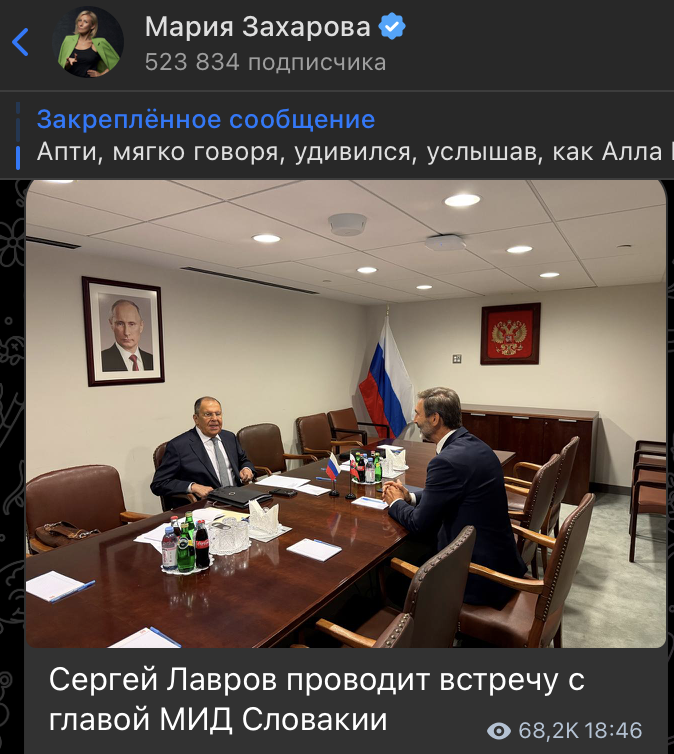Go back to the chat list

20,43
